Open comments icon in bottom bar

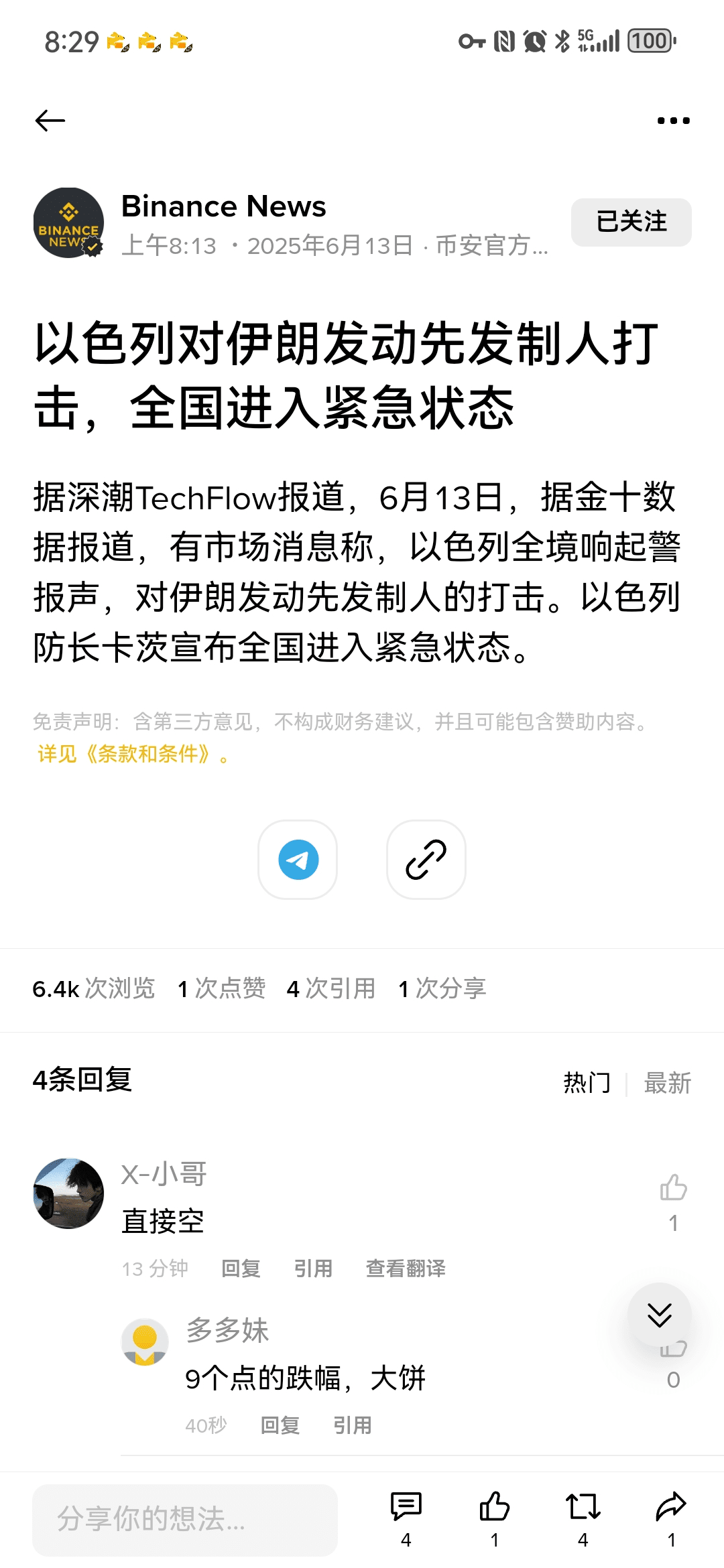(x=406, y=1507)
